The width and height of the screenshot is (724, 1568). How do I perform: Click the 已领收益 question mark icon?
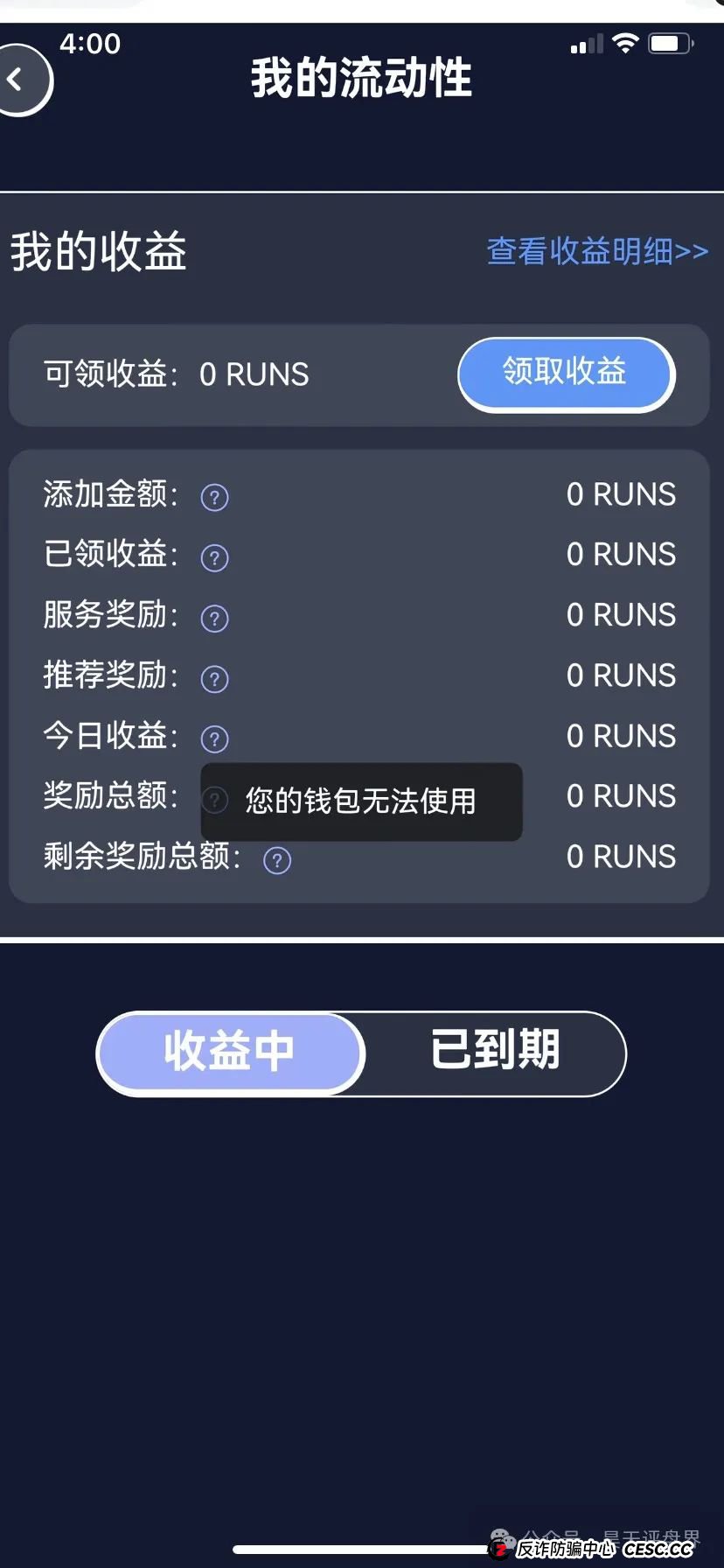(213, 557)
